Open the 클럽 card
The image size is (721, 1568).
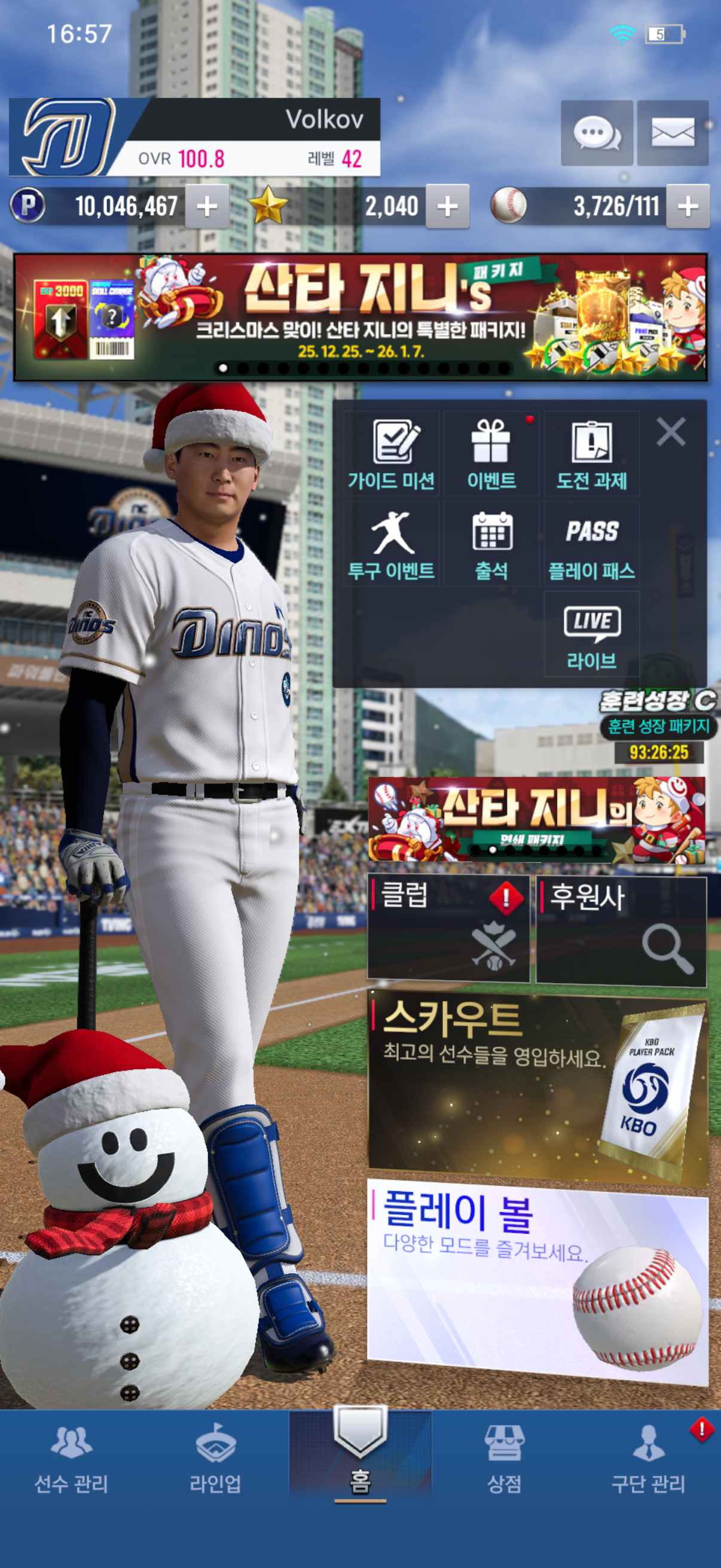(448, 928)
